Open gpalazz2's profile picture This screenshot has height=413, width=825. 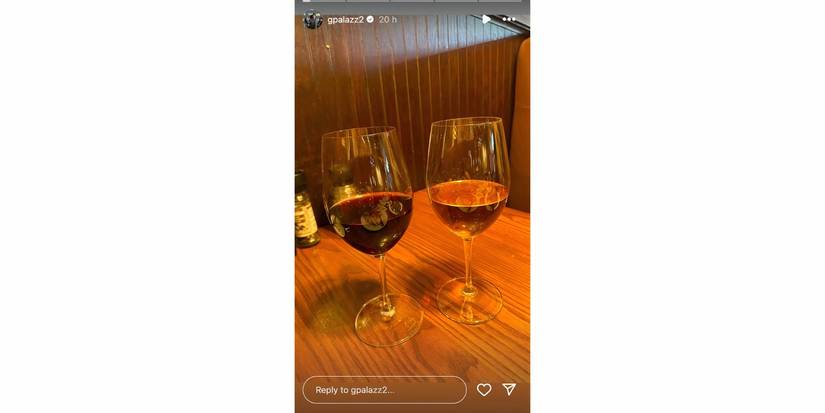click(313, 19)
